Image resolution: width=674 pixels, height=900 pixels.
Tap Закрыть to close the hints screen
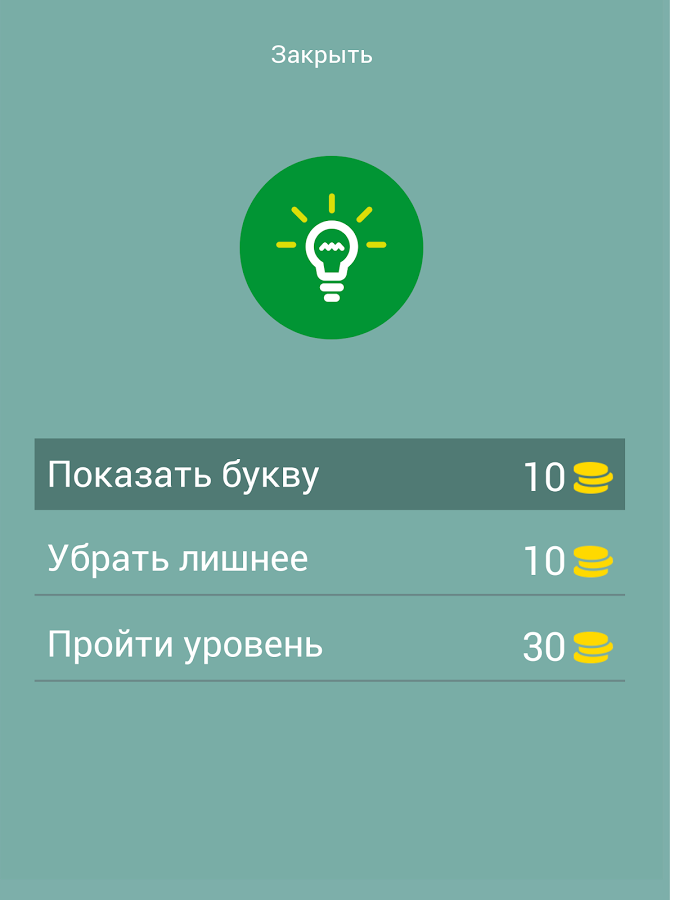pos(322,55)
